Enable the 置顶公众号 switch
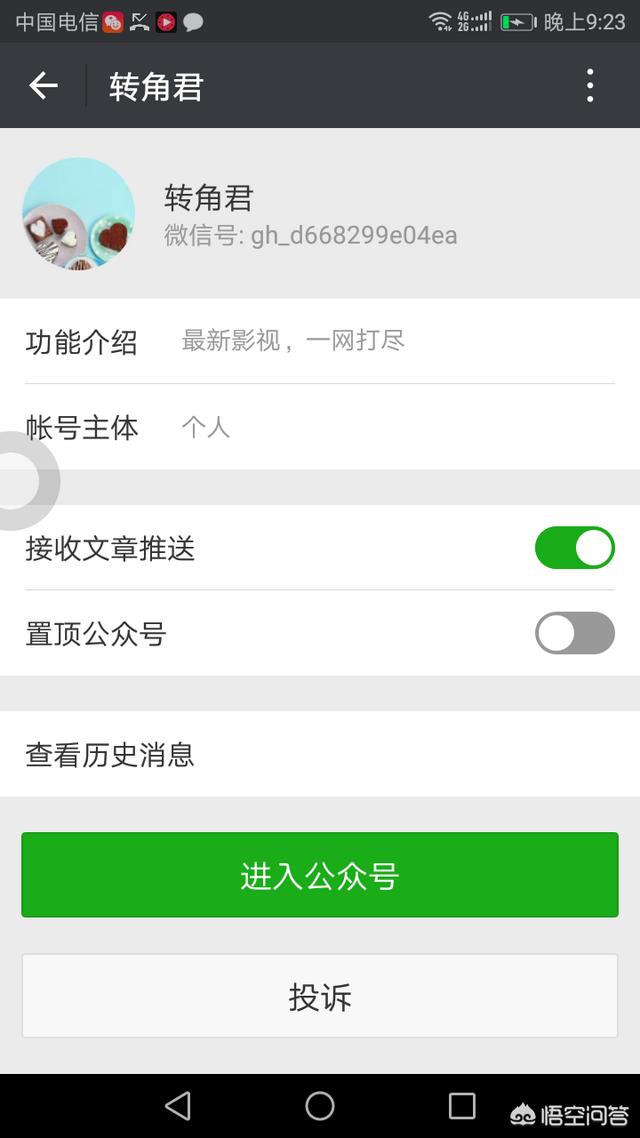640x1138 pixels. click(575, 633)
